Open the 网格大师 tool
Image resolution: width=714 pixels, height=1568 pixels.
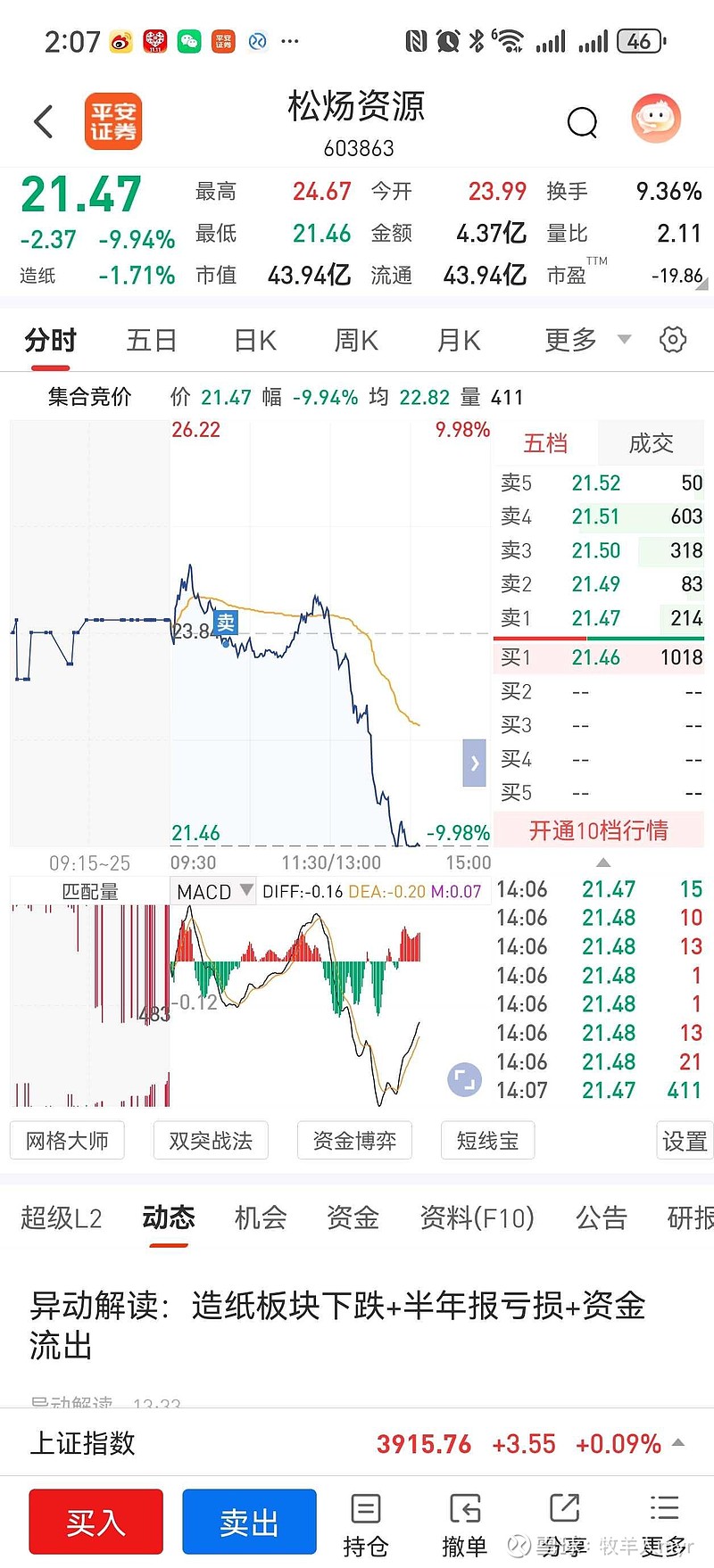[x=67, y=1141]
